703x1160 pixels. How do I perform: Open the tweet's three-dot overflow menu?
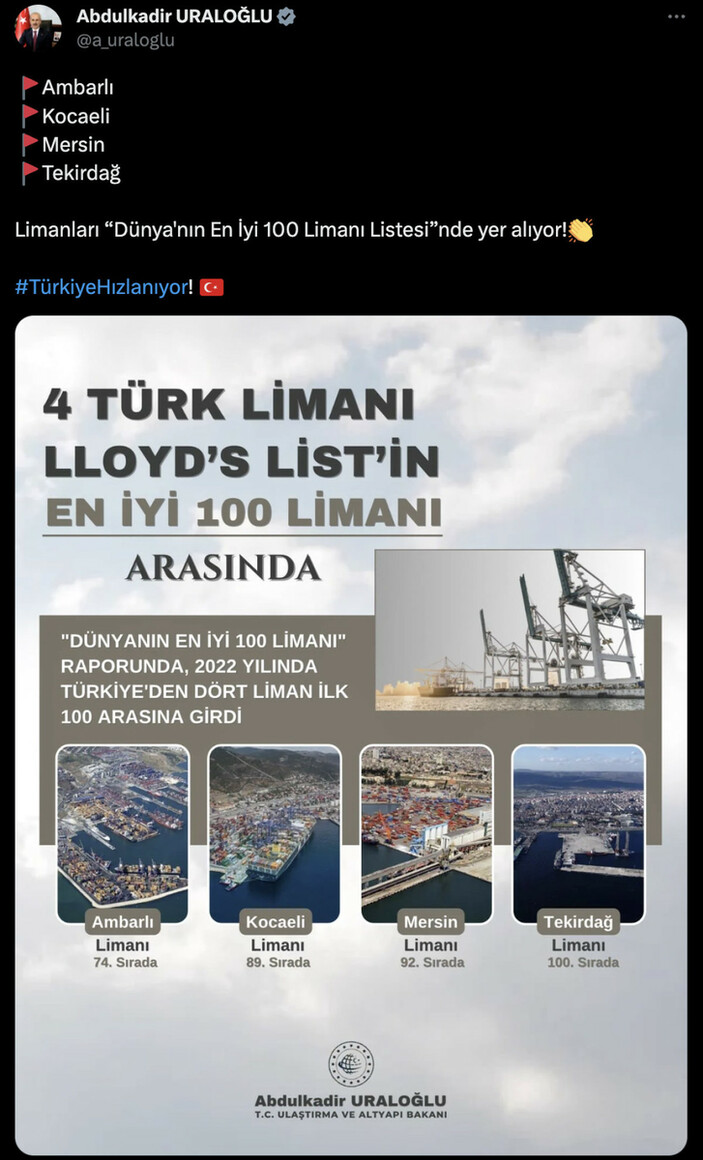[x=676, y=16]
